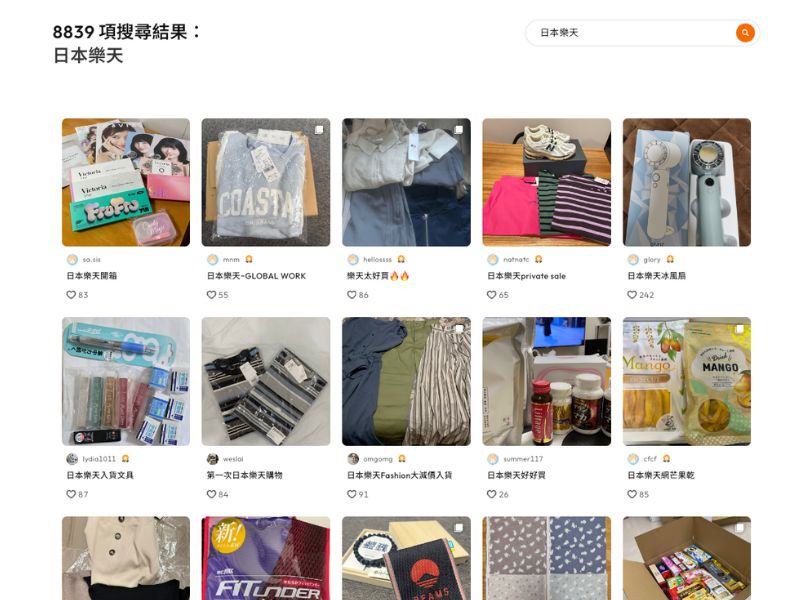Open the 日本樂天-GLOBAL WORK post
This screenshot has width=800, height=600.
(265, 183)
